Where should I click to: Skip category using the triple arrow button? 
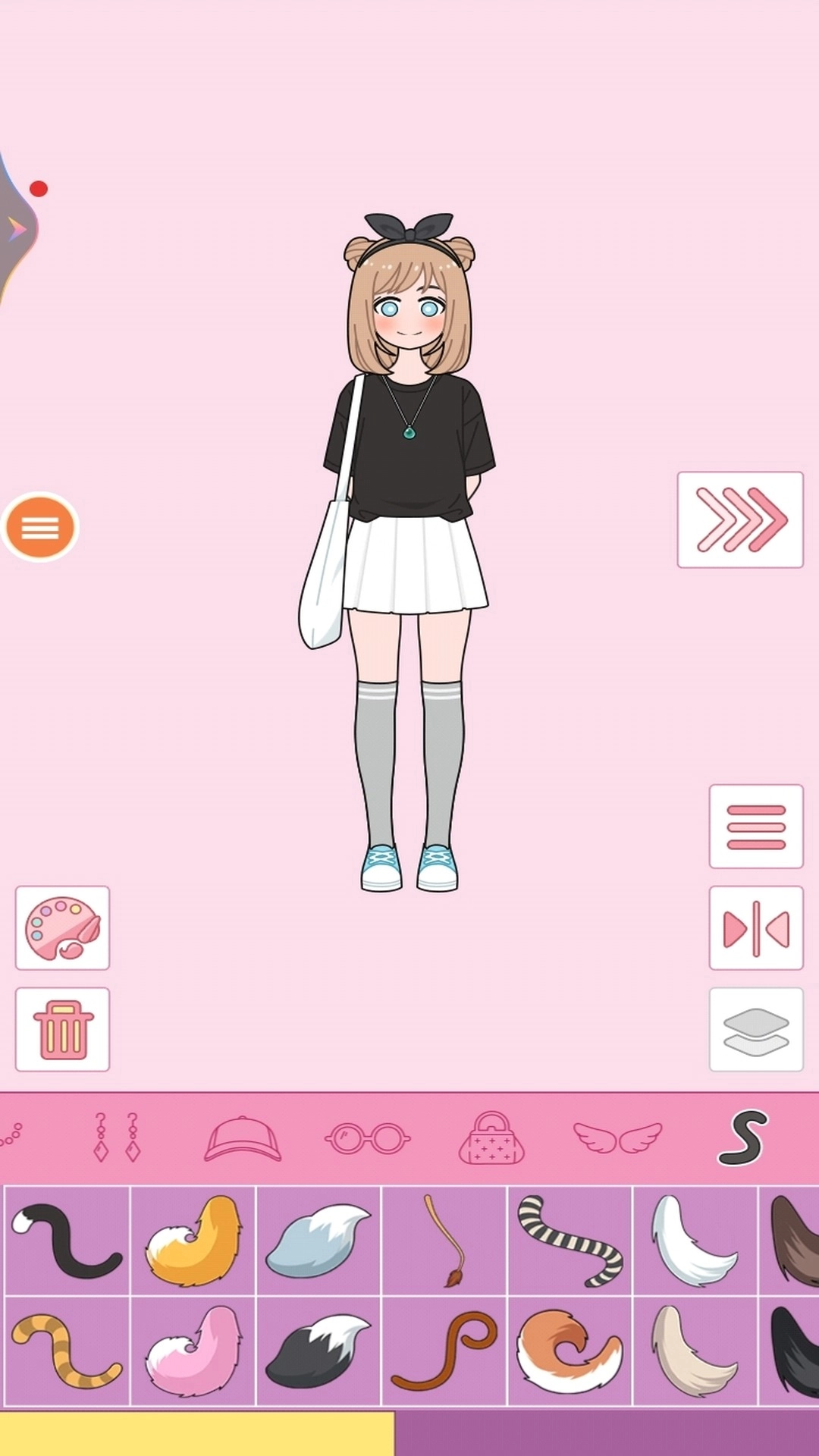739,519
